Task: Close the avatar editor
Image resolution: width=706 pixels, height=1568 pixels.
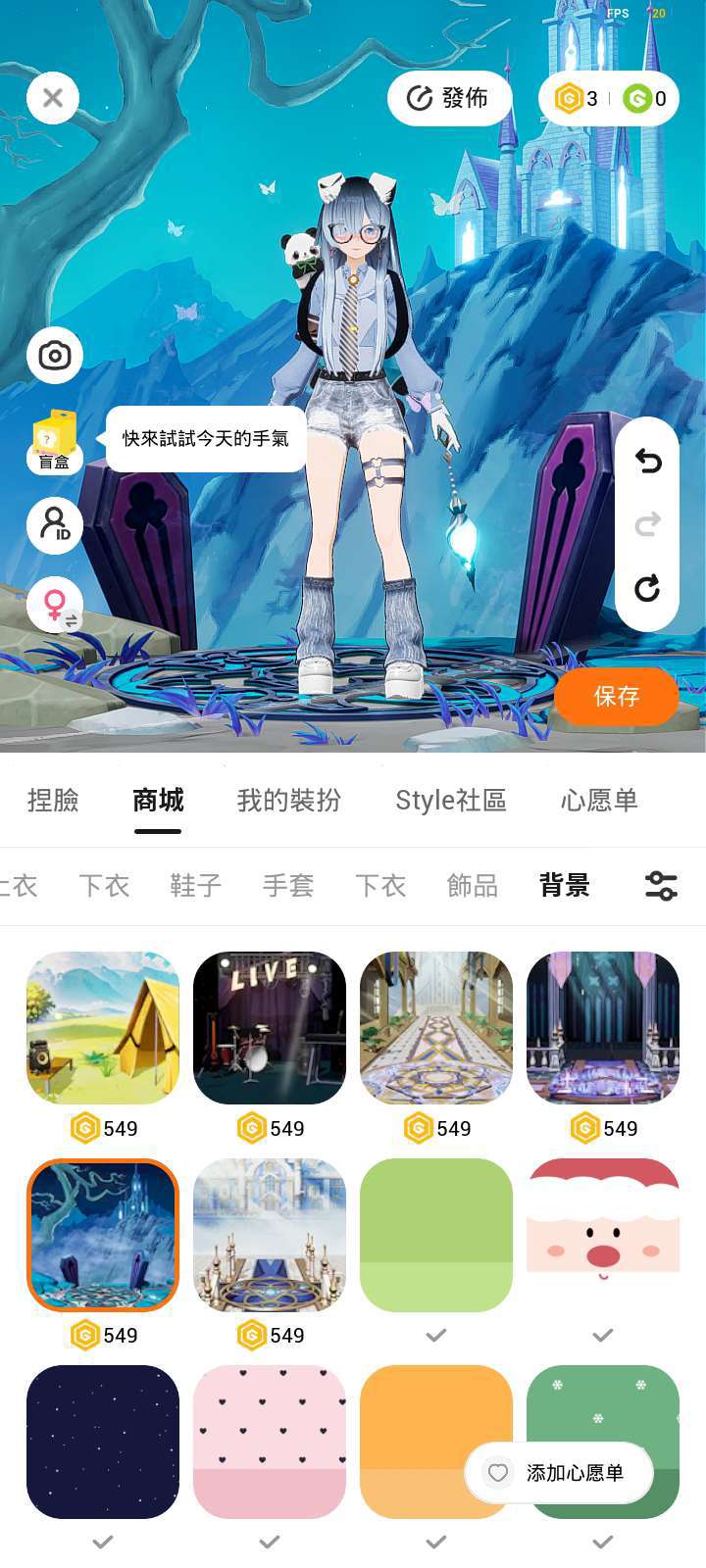Action: pos(53,98)
